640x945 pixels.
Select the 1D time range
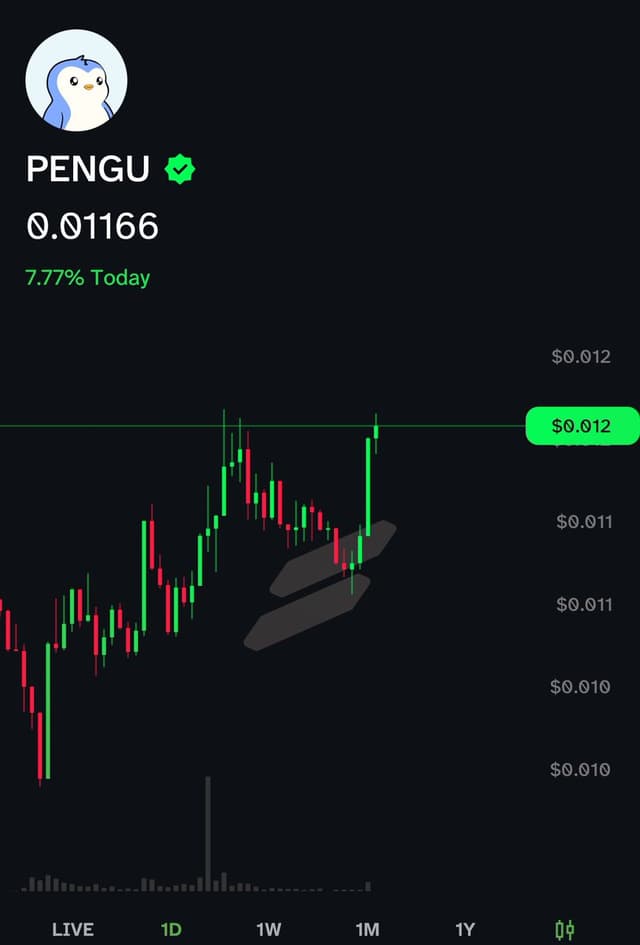click(x=171, y=929)
